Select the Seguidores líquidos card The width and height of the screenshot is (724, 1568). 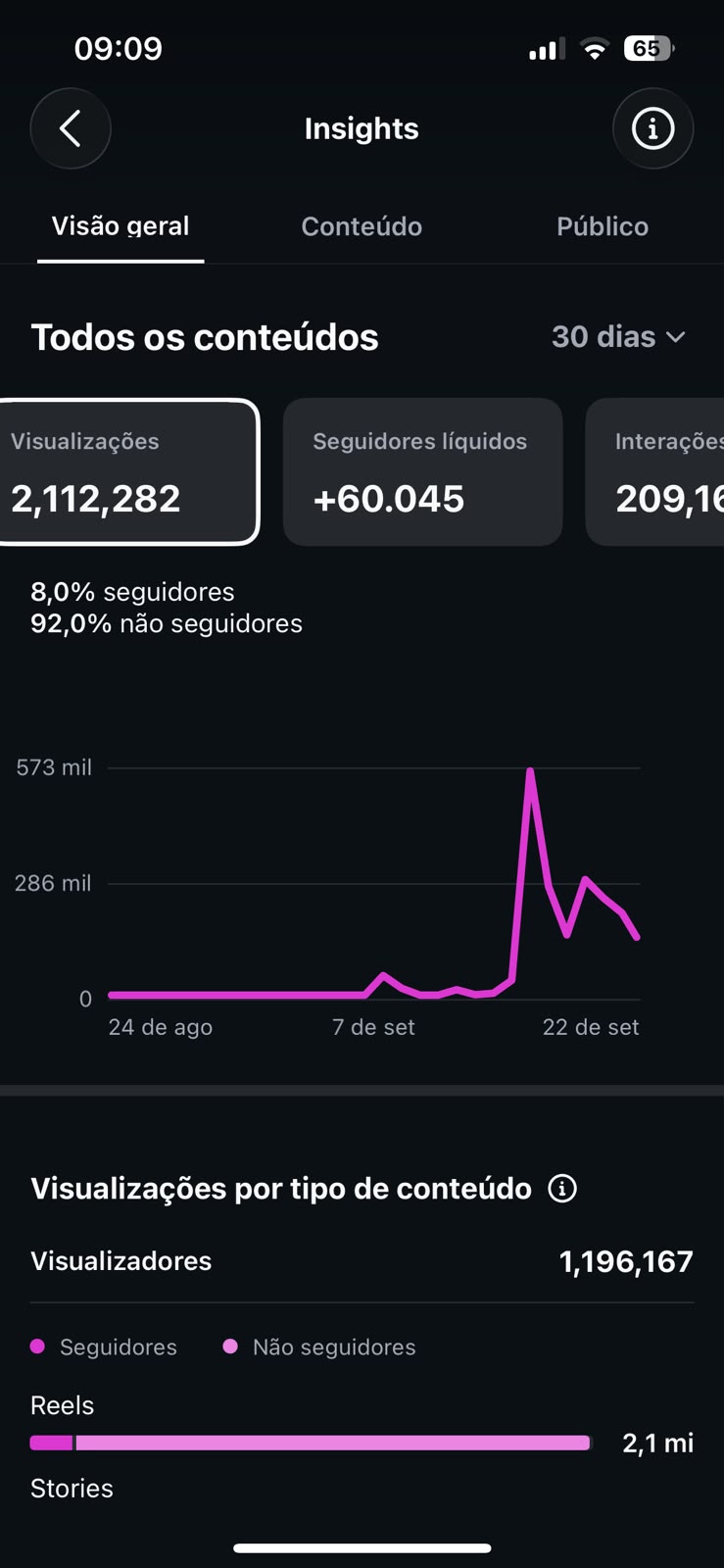(x=422, y=471)
